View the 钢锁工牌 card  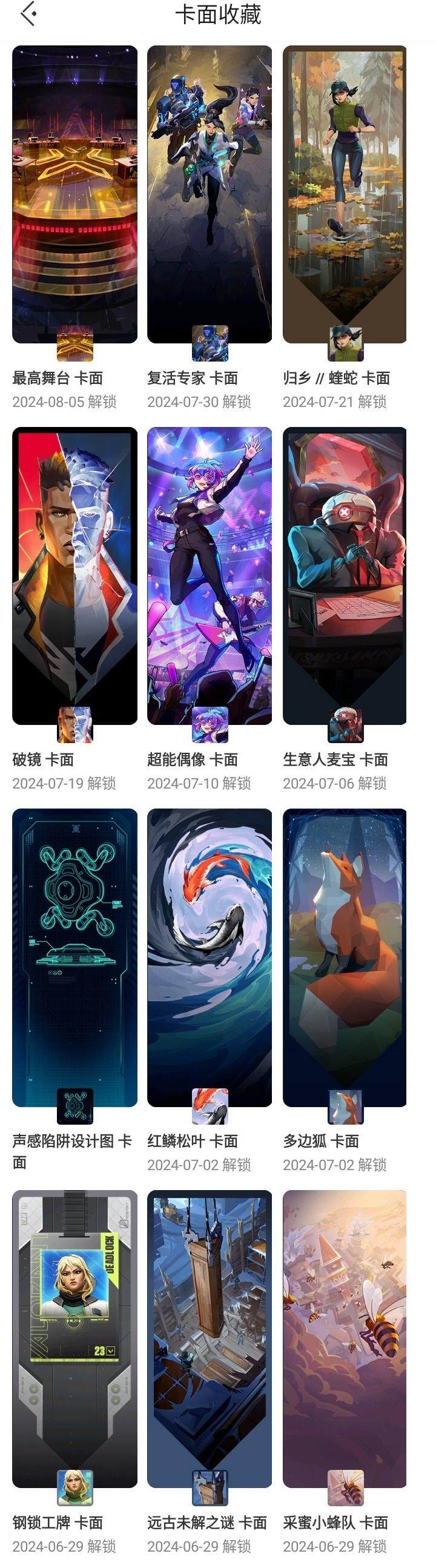pos(74,1339)
